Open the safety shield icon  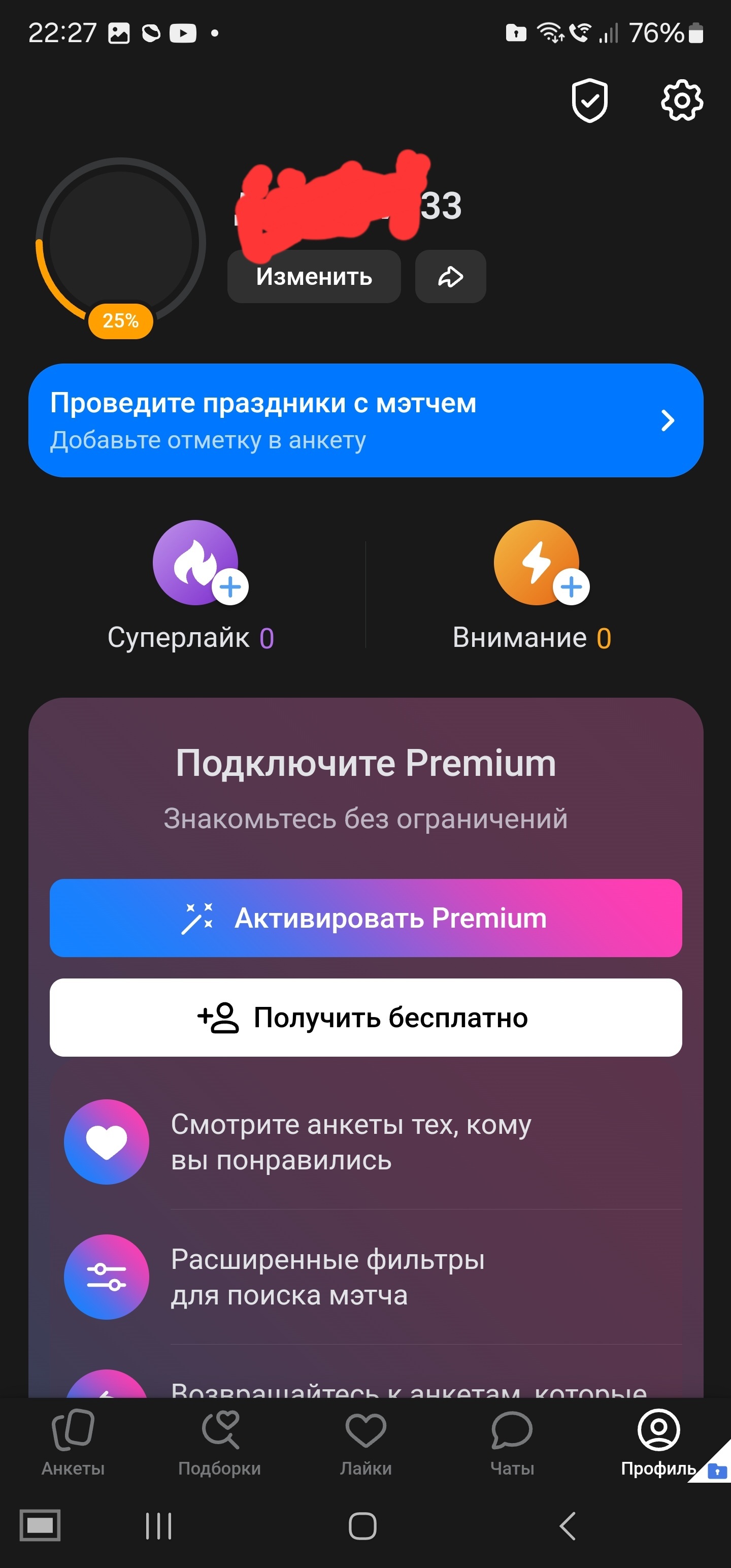[x=589, y=101]
